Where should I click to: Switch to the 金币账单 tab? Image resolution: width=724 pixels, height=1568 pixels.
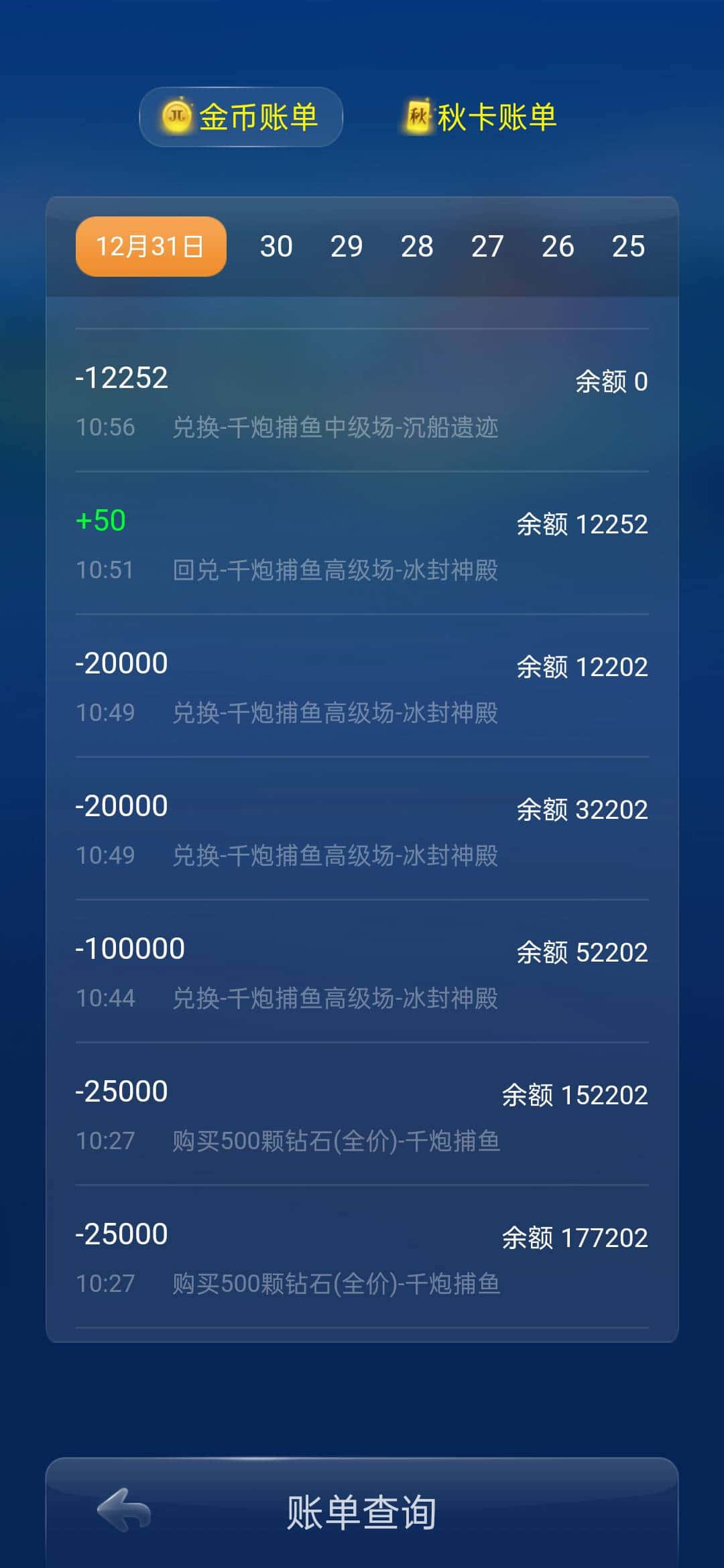pyautogui.click(x=255, y=116)
